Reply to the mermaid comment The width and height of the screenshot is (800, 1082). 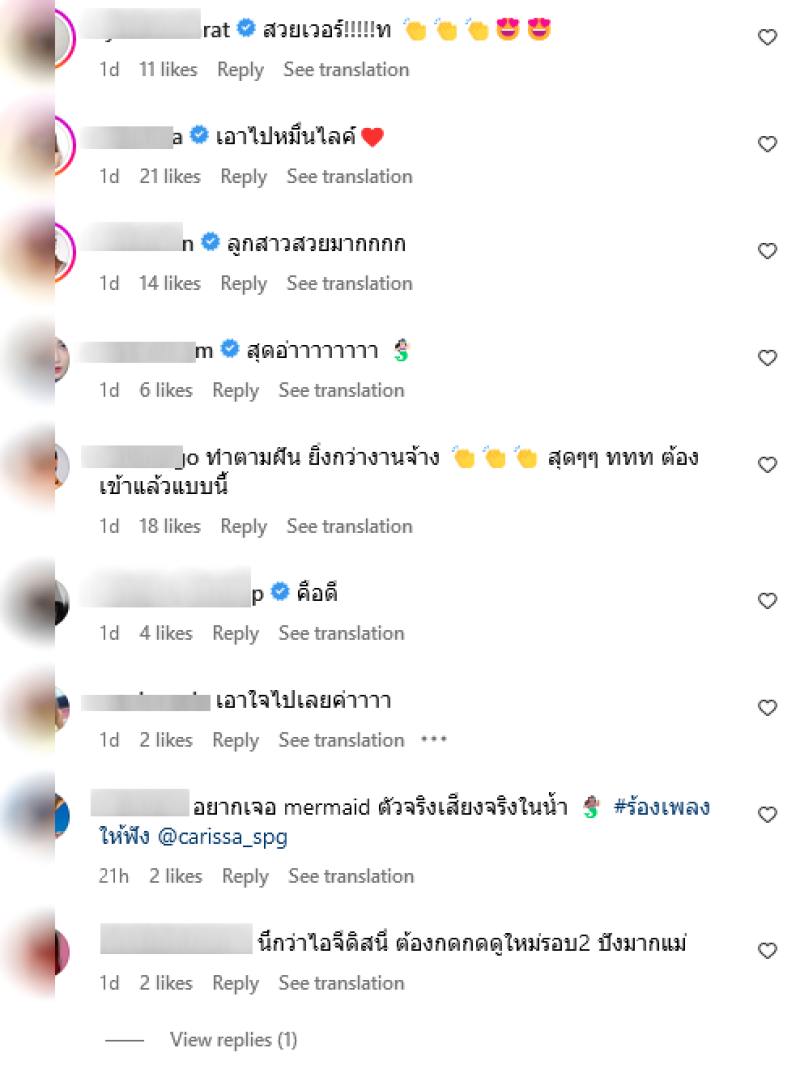click(x=245, y=876)
